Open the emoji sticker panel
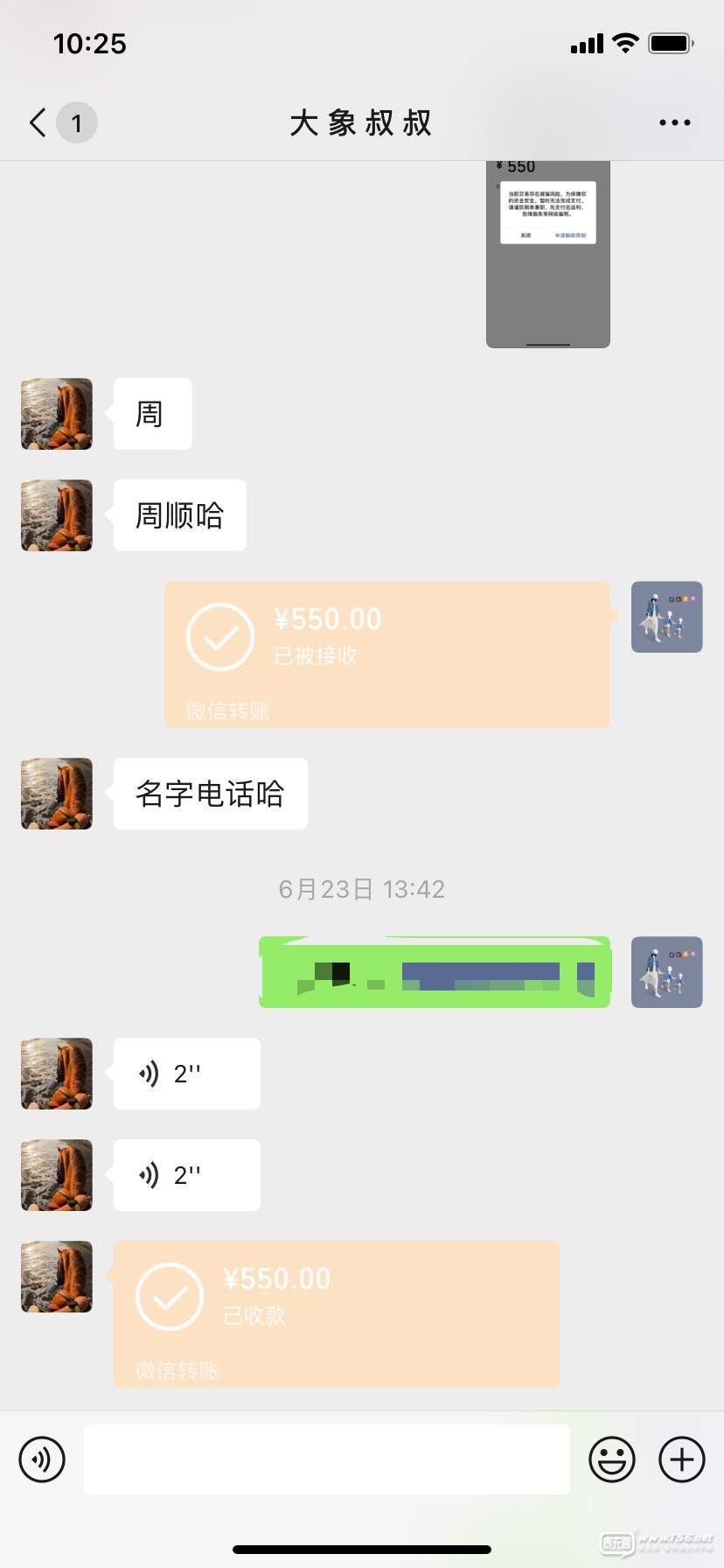The image size is (724, 1568). [x=611, y=1459]
